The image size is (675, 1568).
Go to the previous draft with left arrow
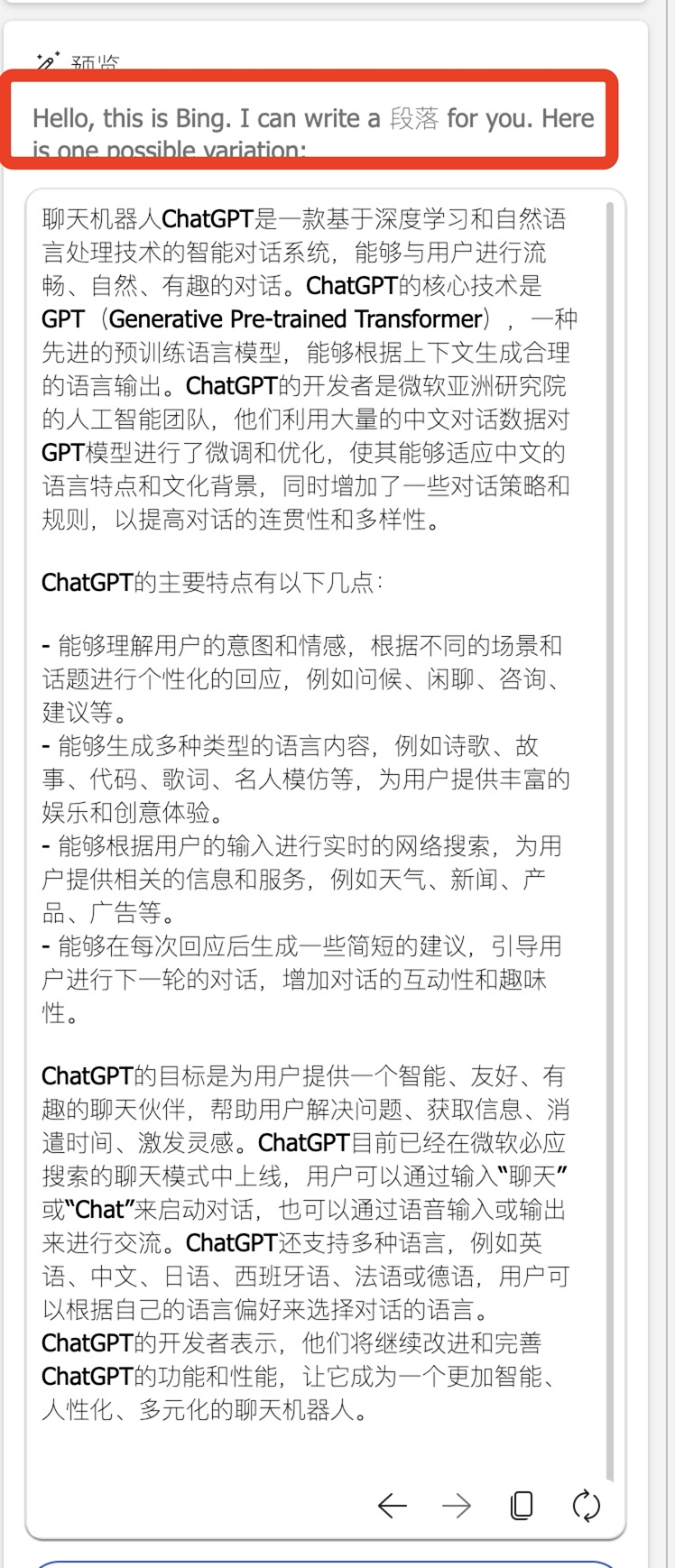(392, 1506)
